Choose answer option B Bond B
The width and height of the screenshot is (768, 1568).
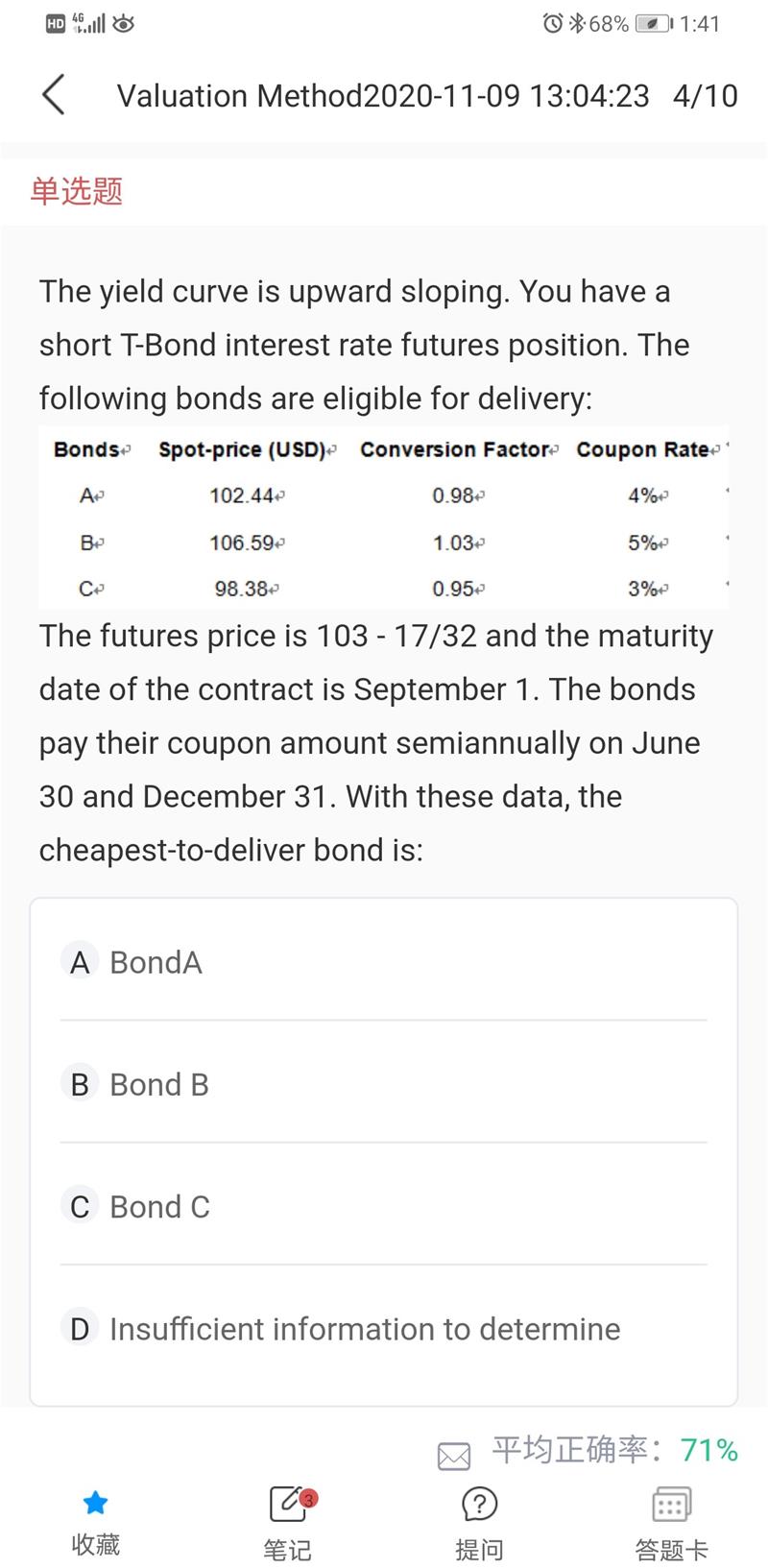(x=383, y=1083)
